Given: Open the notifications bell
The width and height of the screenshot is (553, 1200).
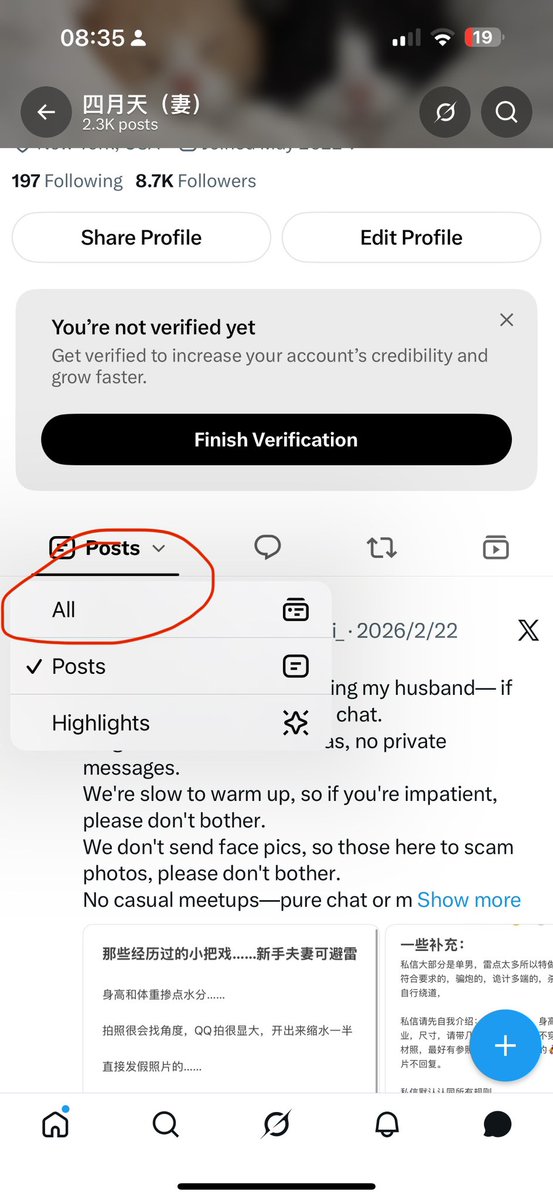Looking at the screenshot, I should point(386,1125).
